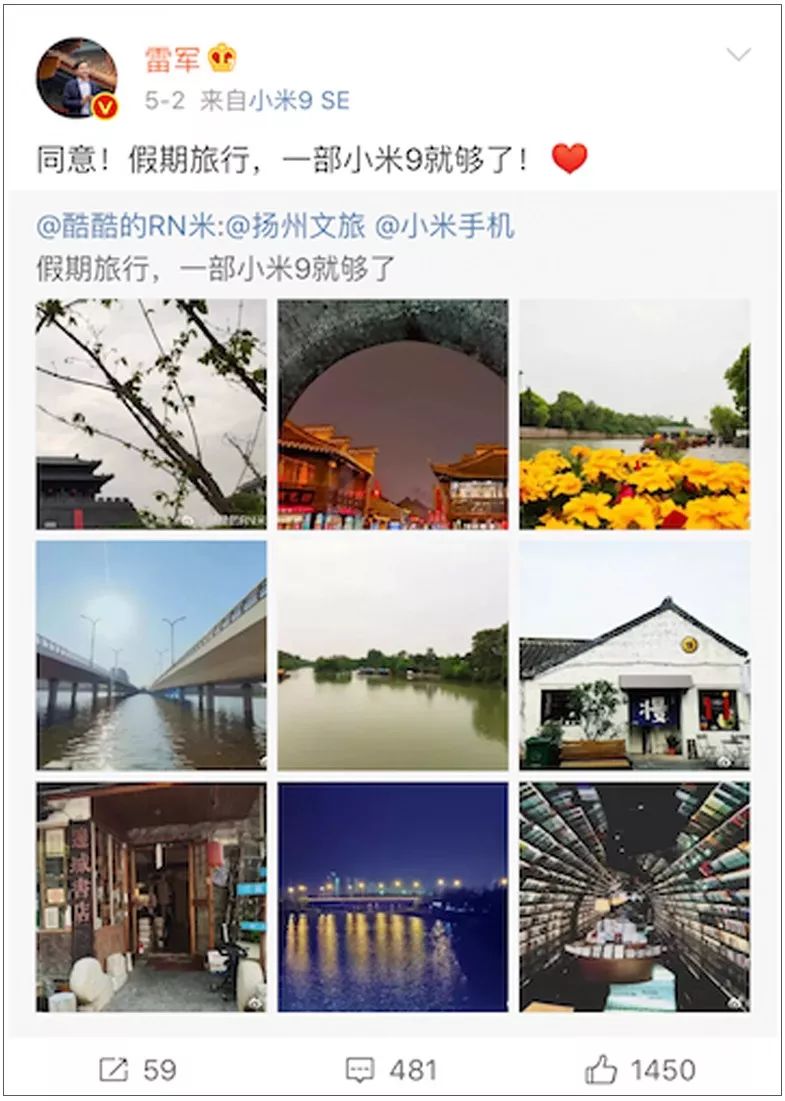The width and height of the screenshot is (785, 1101).
Task: View the night river lights photo
Action: (393, 897)
